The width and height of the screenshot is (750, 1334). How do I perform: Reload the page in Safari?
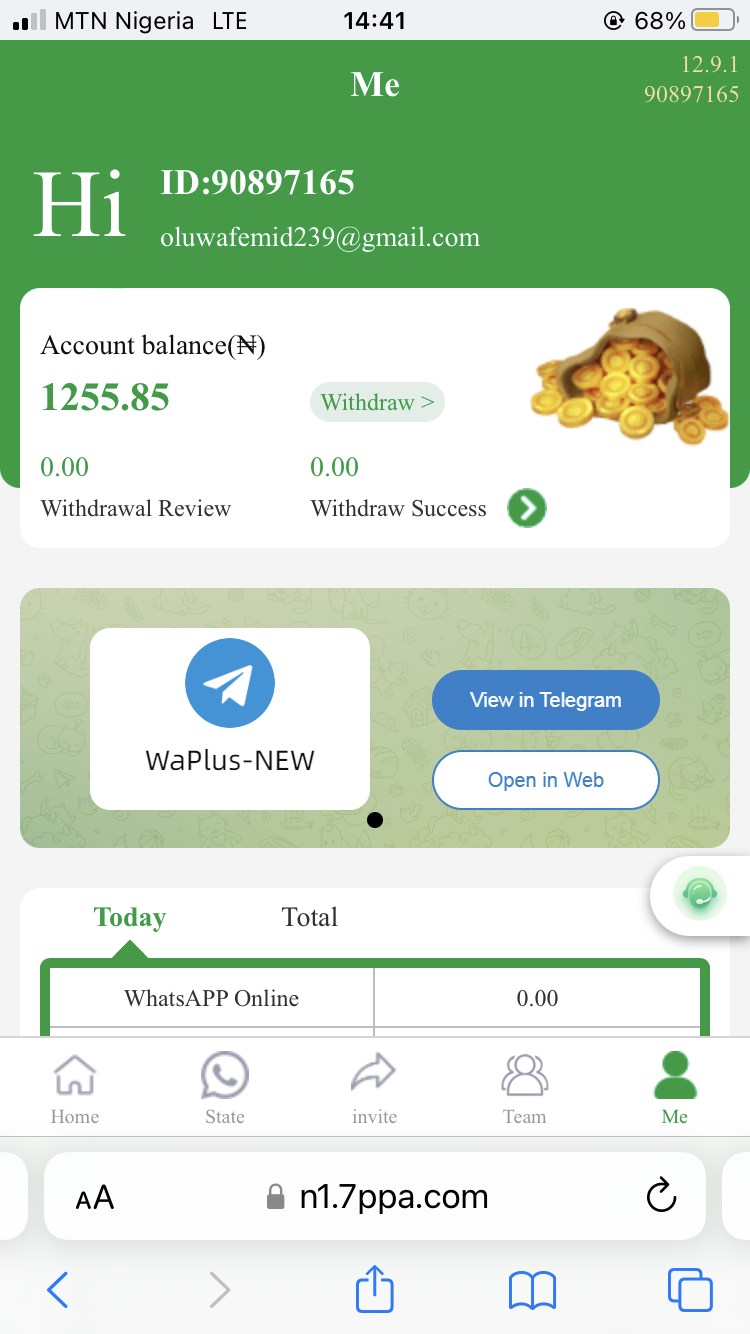(661, 1196)
